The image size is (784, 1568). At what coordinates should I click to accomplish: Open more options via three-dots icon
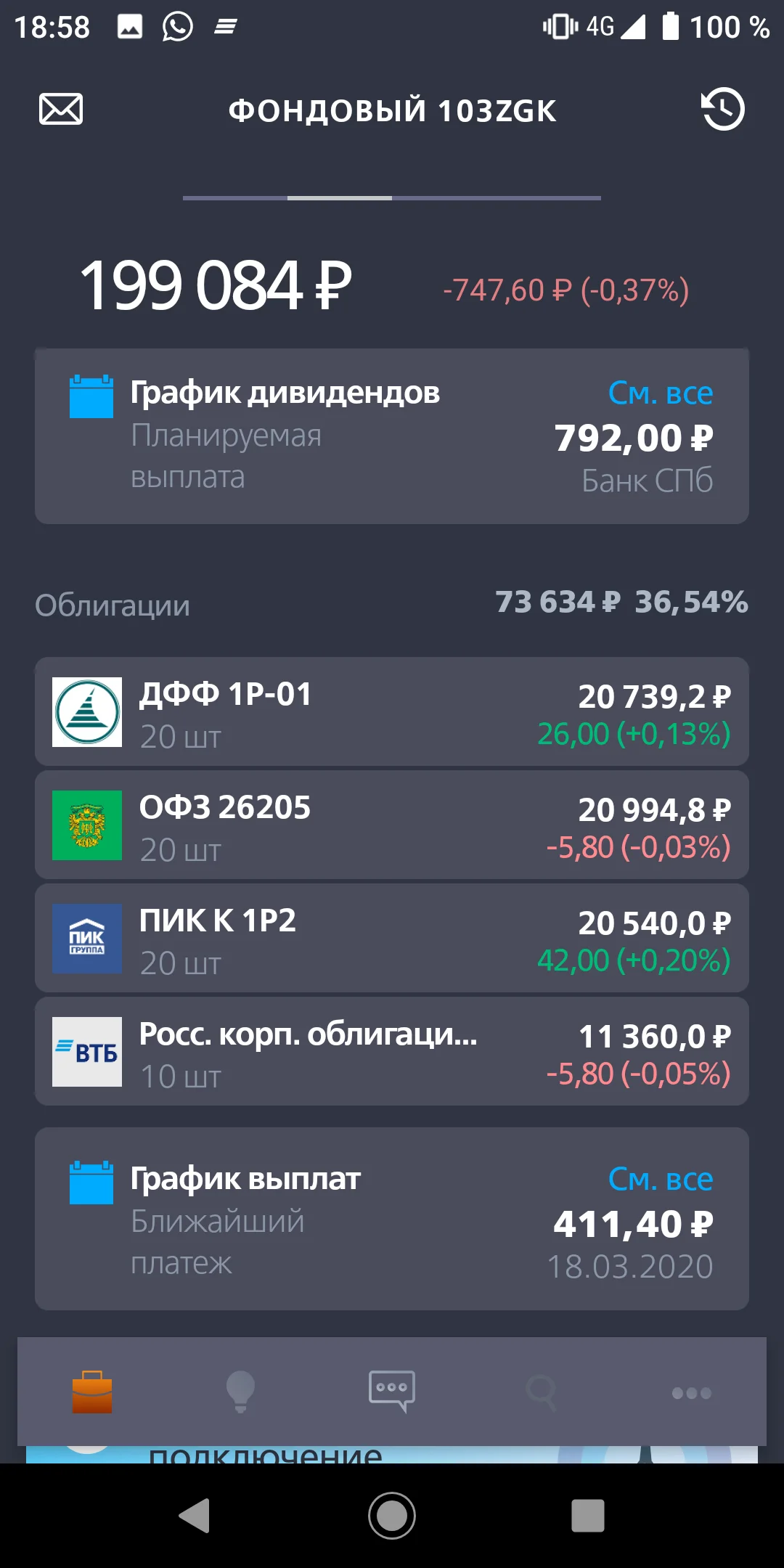point(692,1391)
